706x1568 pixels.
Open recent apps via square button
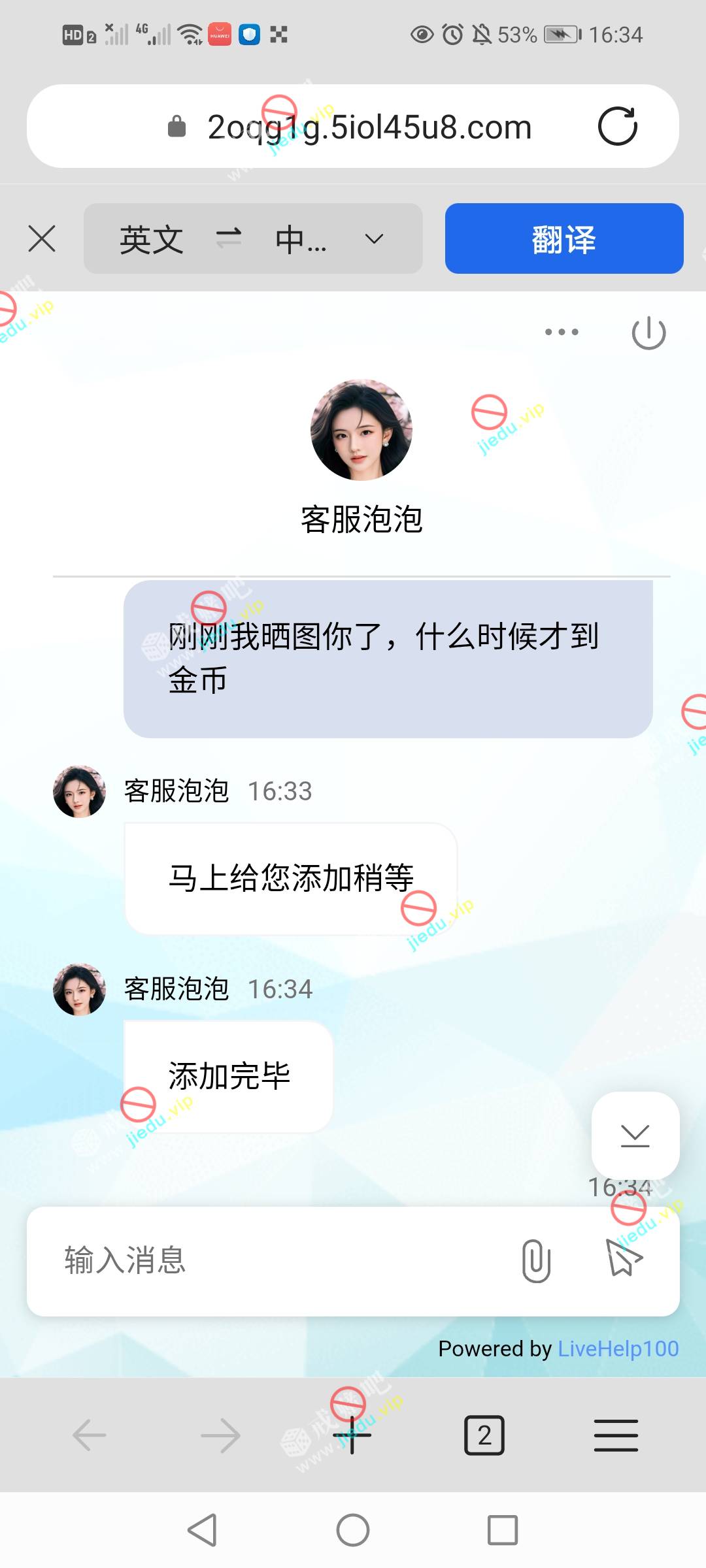click(x=502, y=1530)
